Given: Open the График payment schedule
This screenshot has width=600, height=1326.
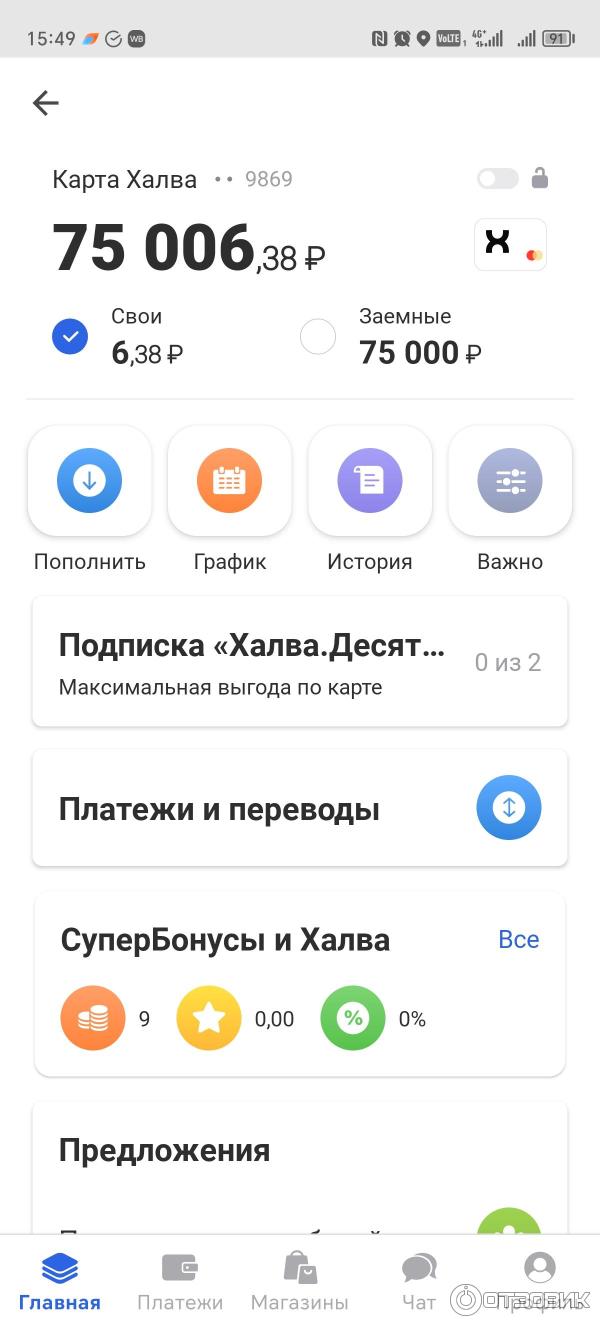Looking at the screenshot, I should pyautogui.click(x=230, y=481).
